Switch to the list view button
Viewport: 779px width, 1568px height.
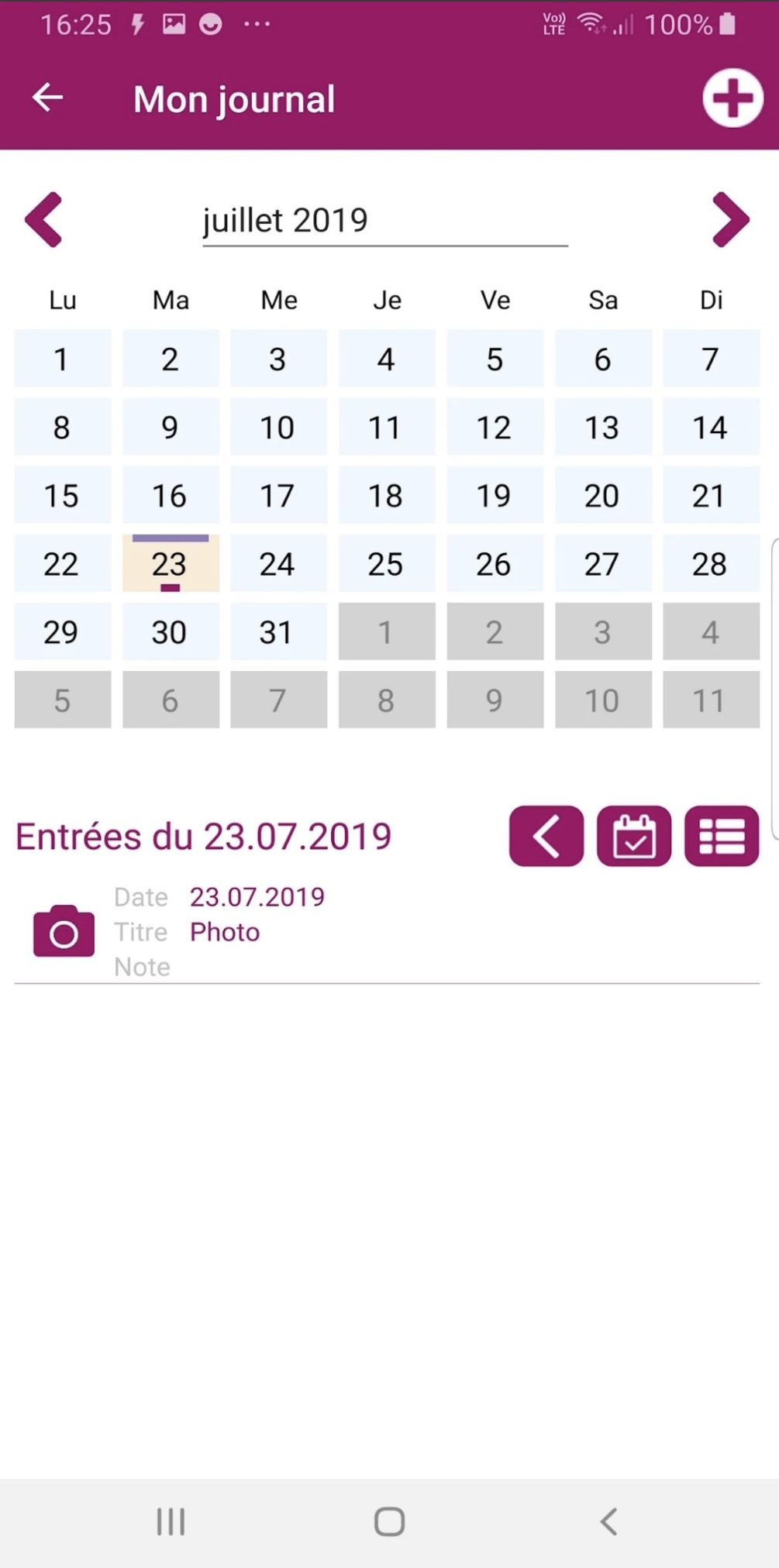[x=722, y=837]
